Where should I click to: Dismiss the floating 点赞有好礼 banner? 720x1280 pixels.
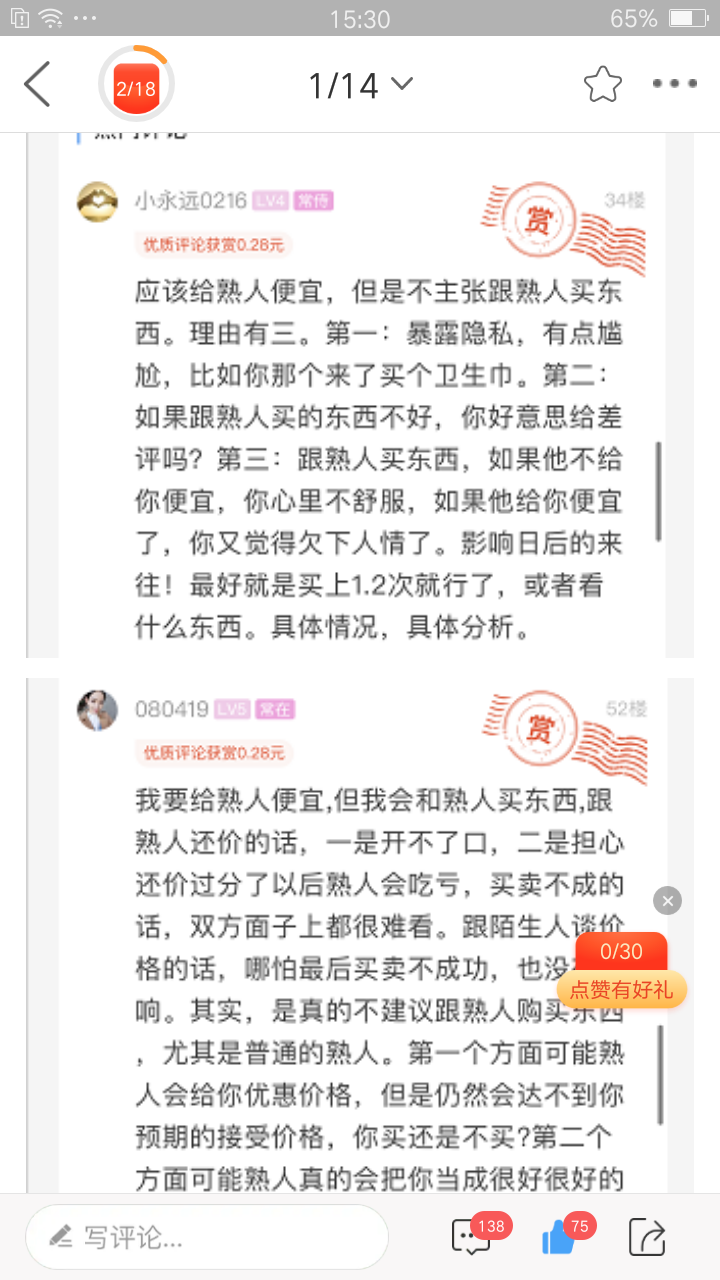pyautogui.click(x=667, y=900)
